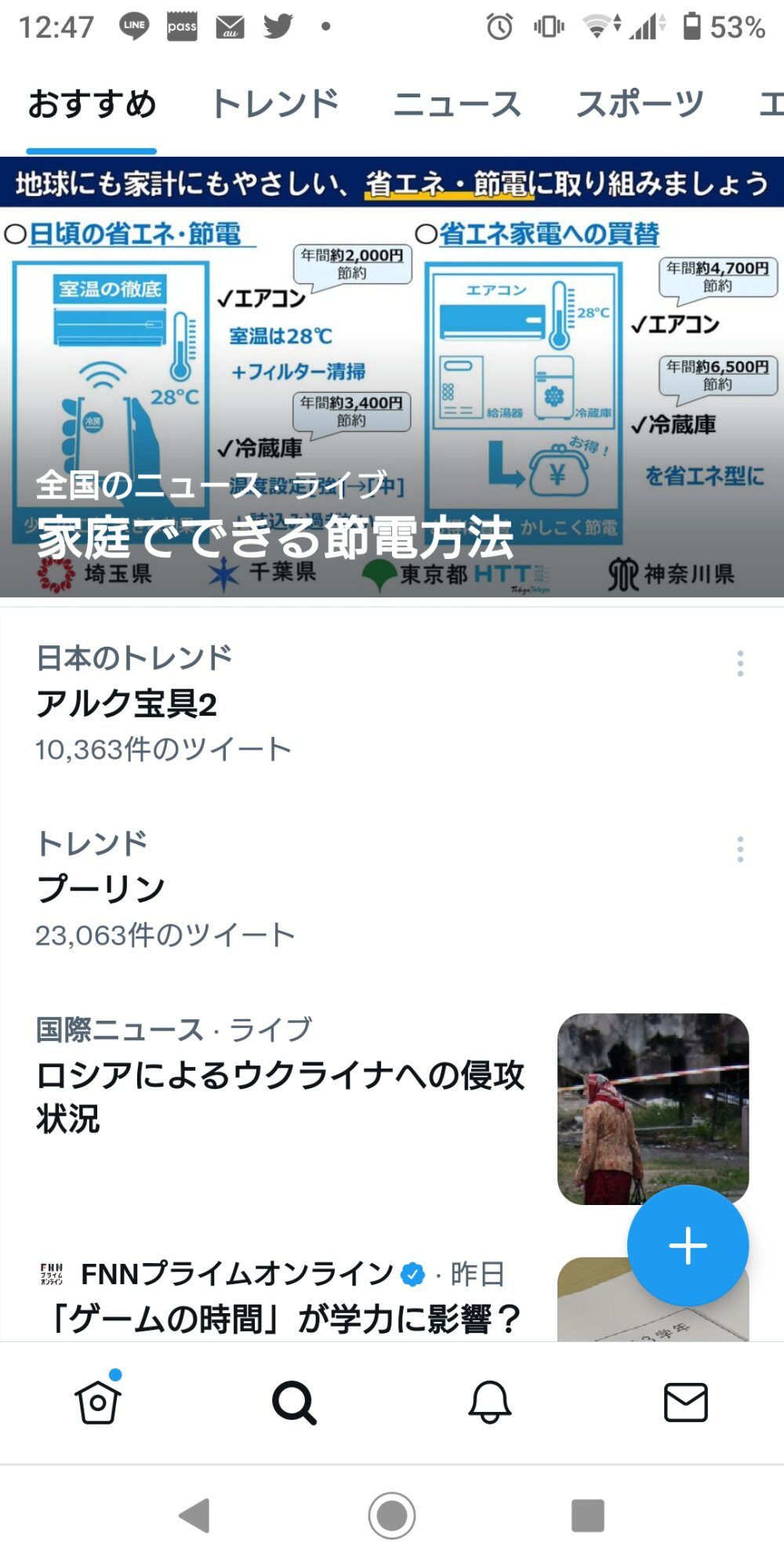The width and height of the screenshot is (784, 1568).
Task: Switch to the ニュース tab
Action: tap(457, 104)
